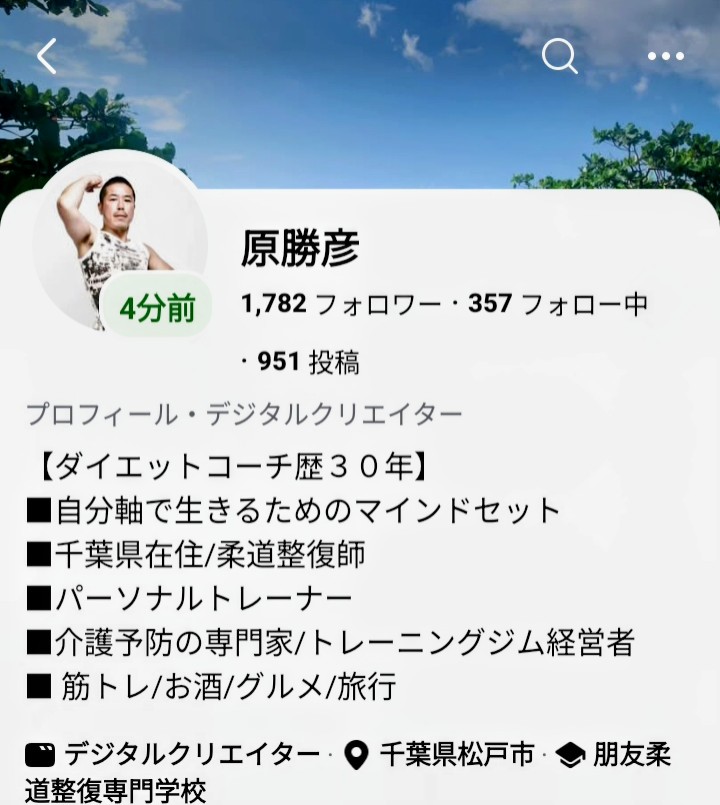Go back using the top arrow

(x=47, y=57)
